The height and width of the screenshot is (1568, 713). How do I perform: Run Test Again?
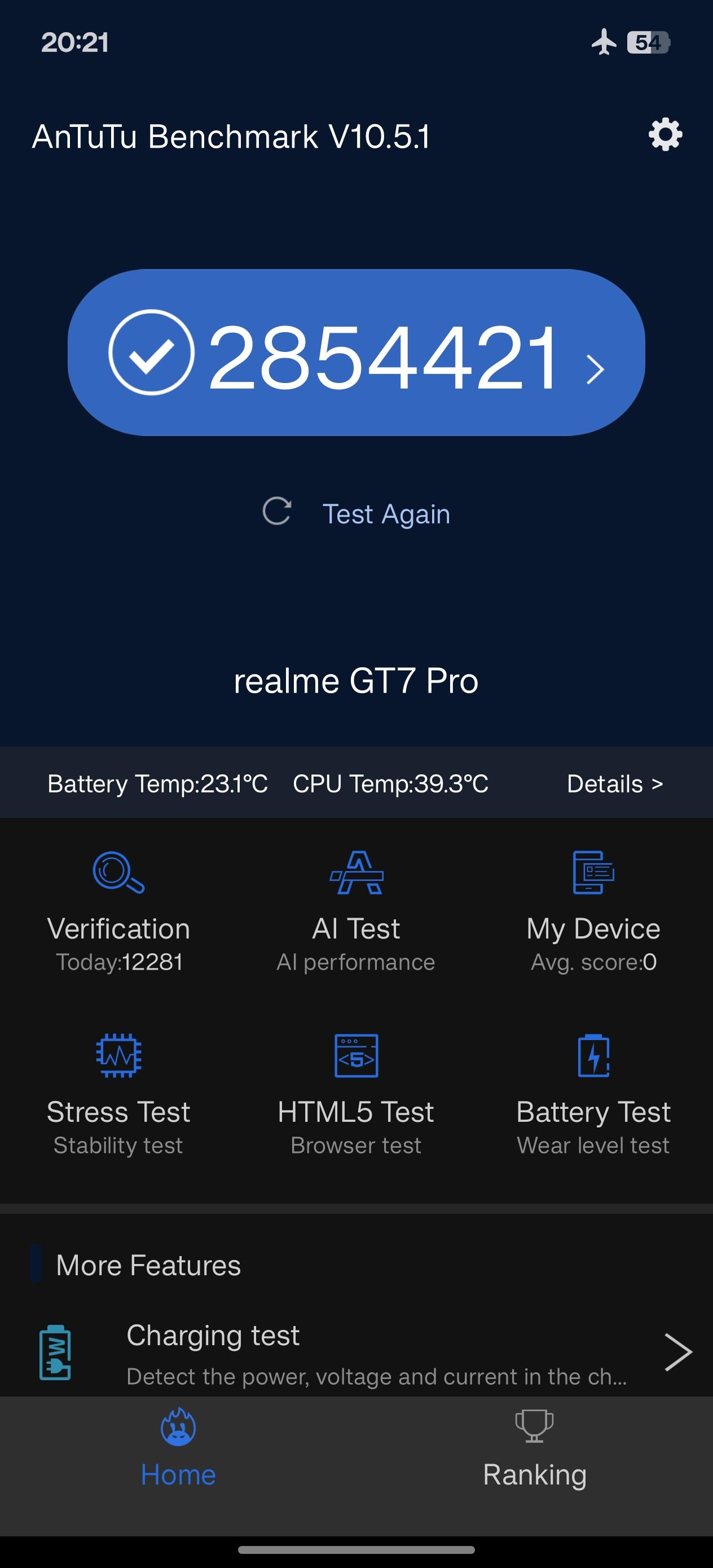point(356,513)
